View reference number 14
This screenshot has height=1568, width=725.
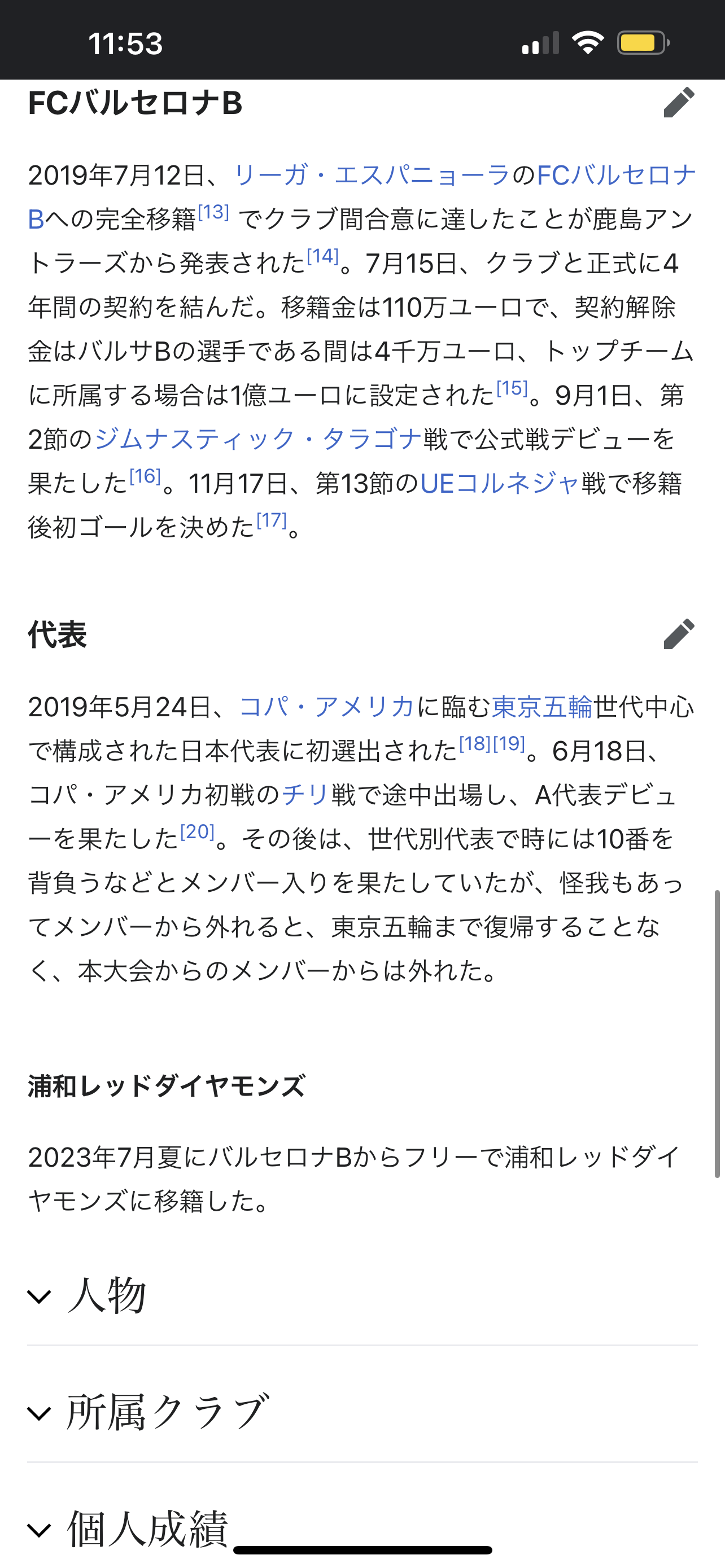point(322,256)
